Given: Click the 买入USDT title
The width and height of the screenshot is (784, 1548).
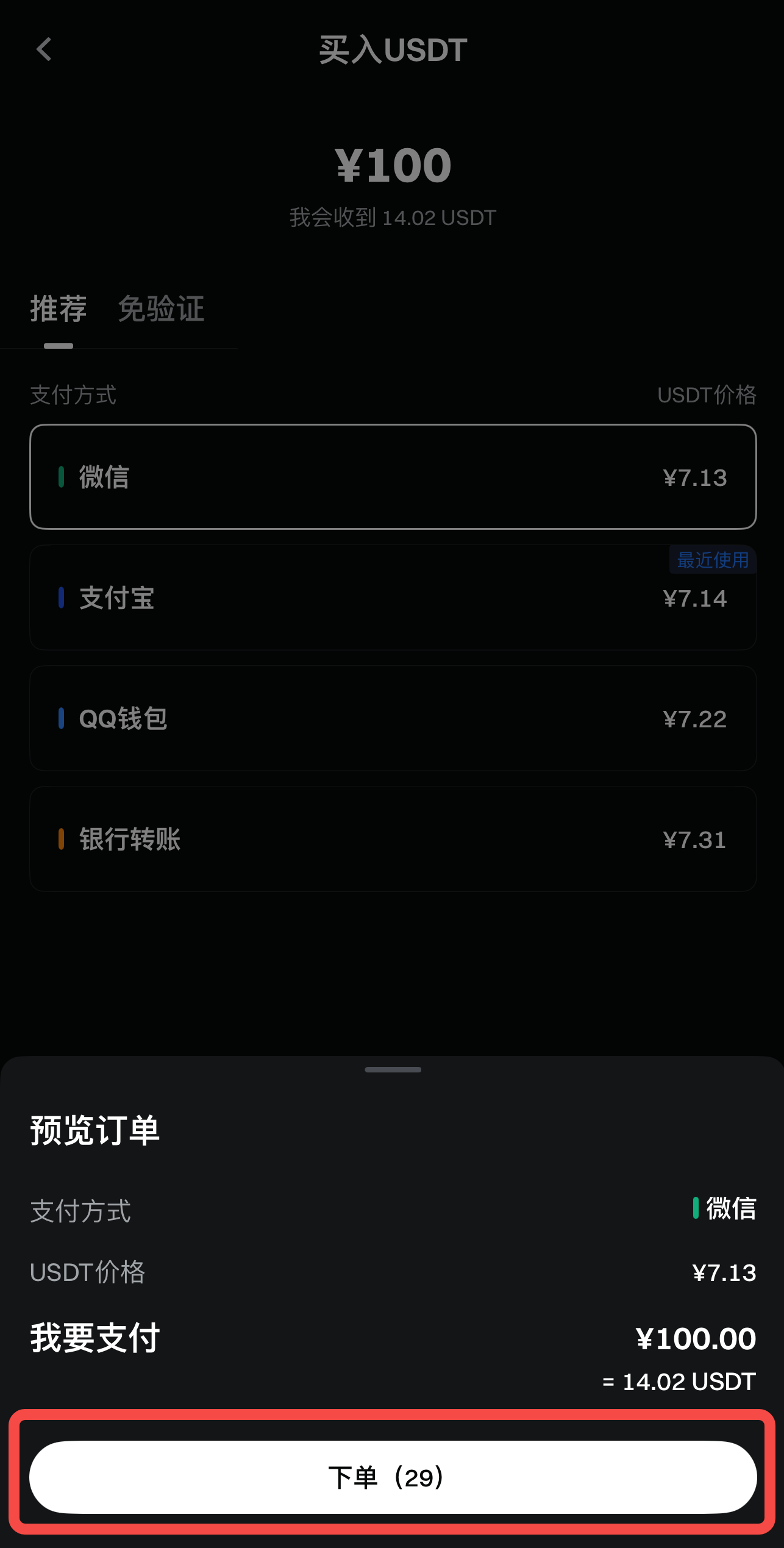Looking at the screenshot, I should pos(392,51).
